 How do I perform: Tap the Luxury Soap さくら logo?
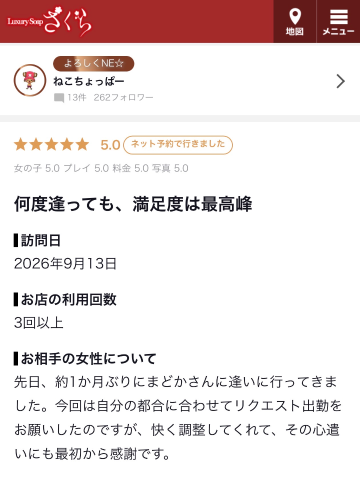[x=49, y=22]
